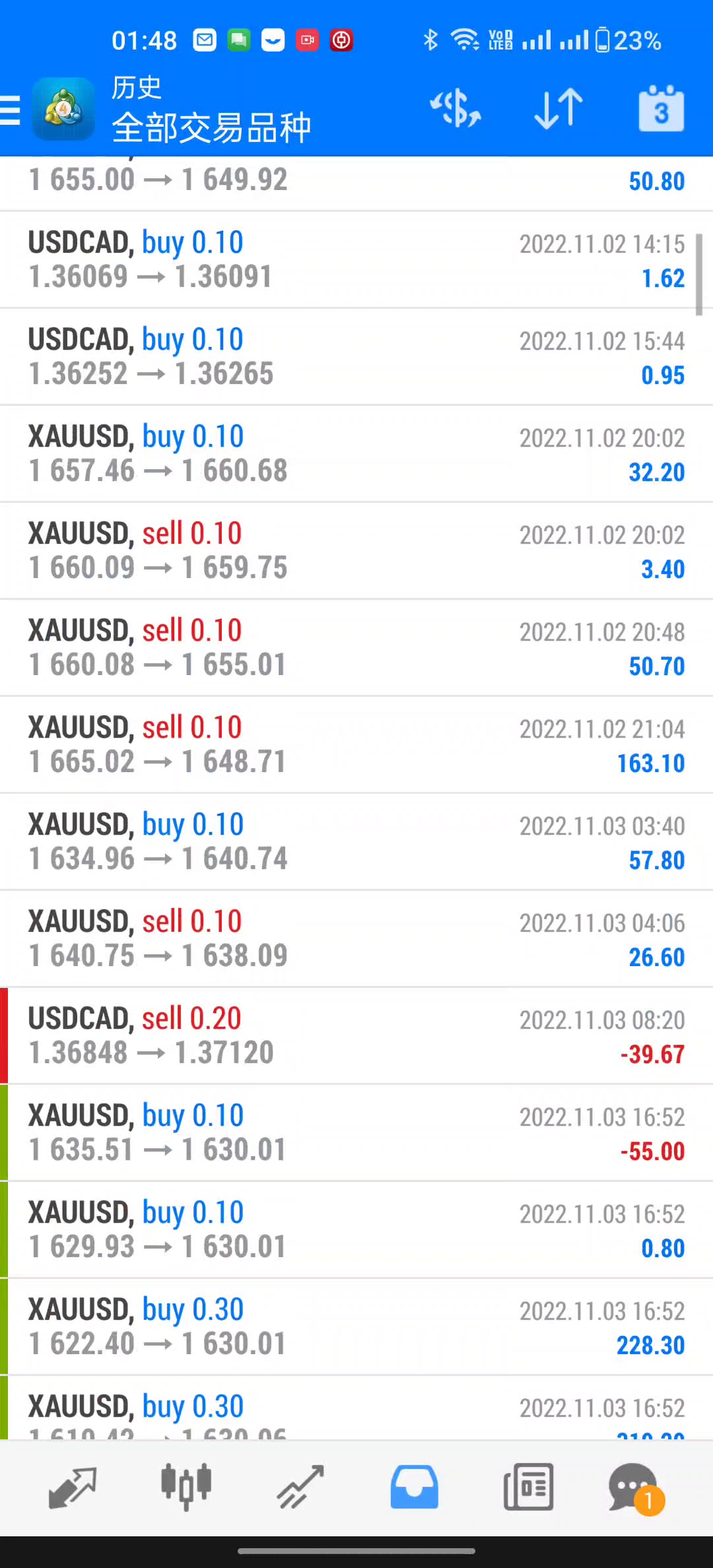The height and width of the screenshot is (1568, 713).
Task: Select the History tab
Action: click(x=414, y=1487)
